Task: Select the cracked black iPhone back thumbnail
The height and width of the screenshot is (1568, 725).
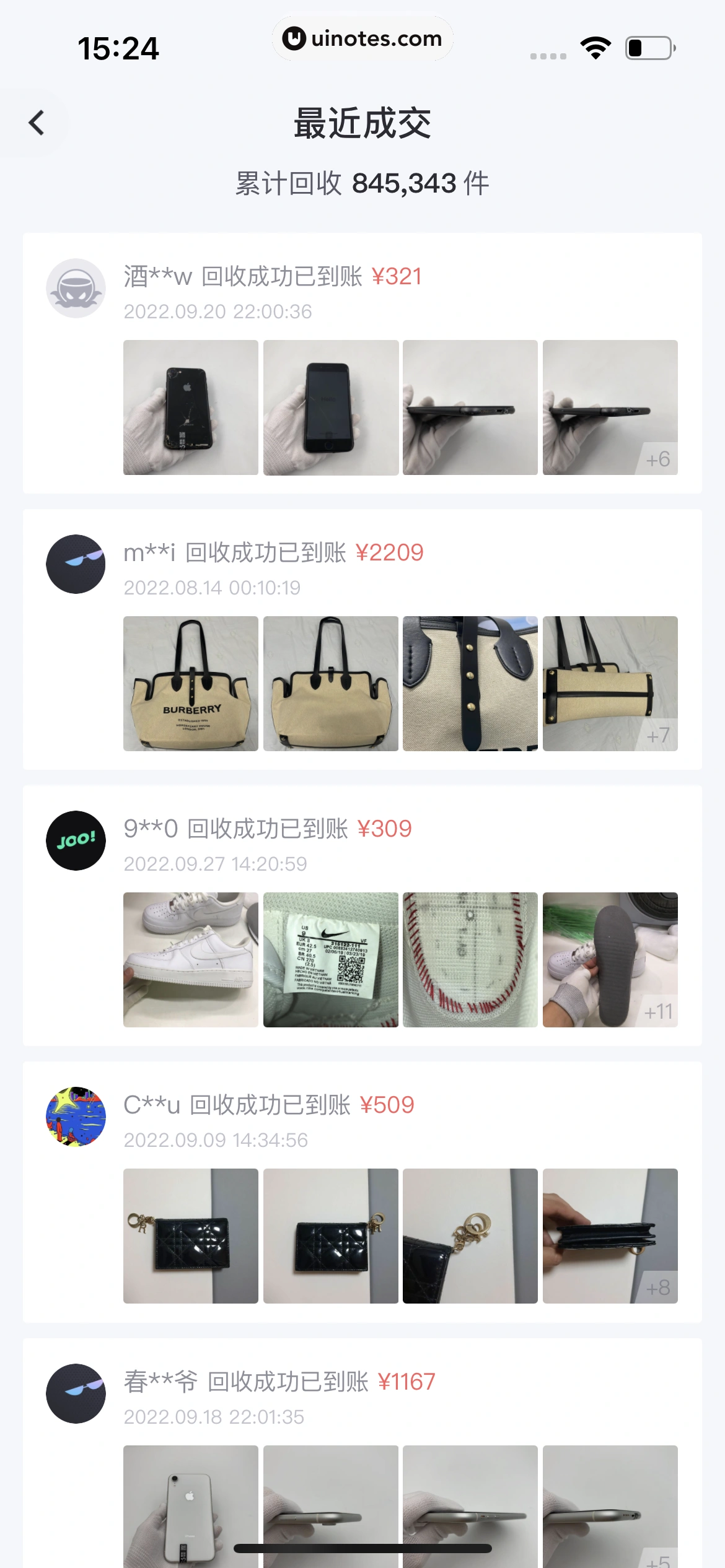Action: click(190, 406)
